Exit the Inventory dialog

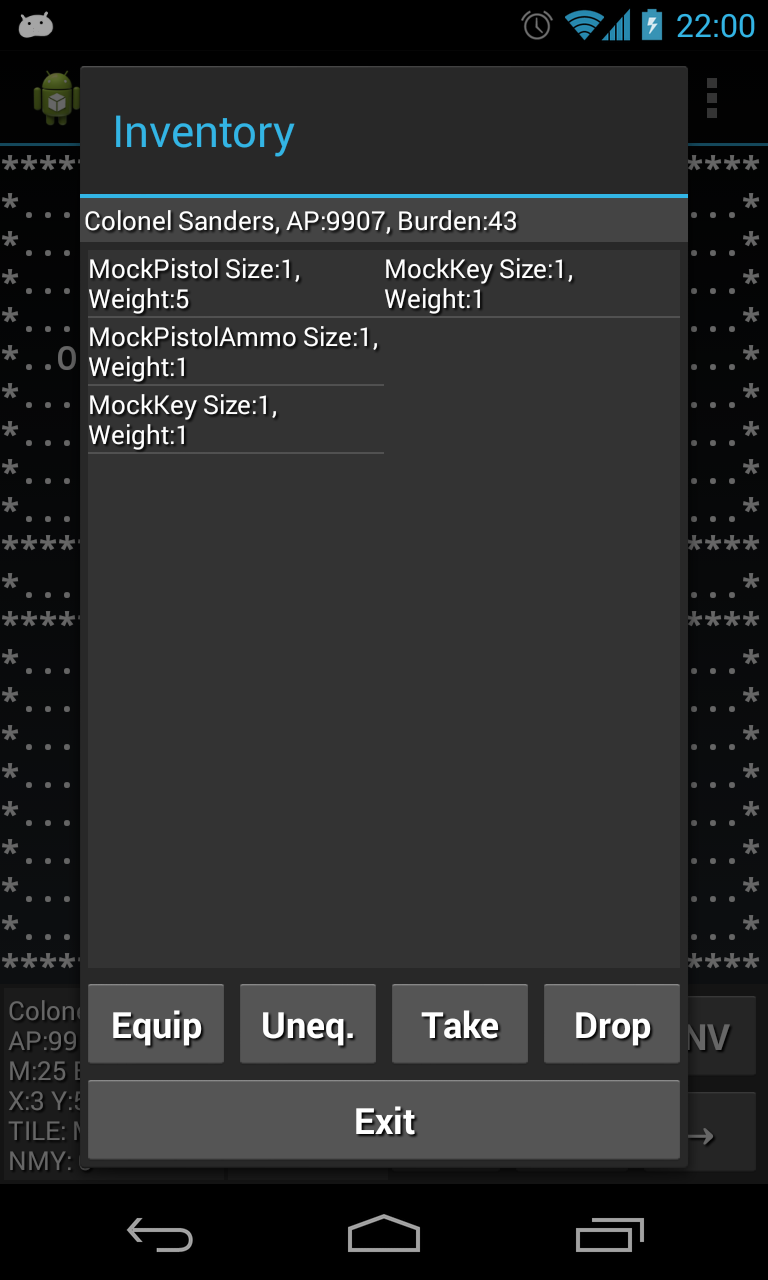(384, 1121)
